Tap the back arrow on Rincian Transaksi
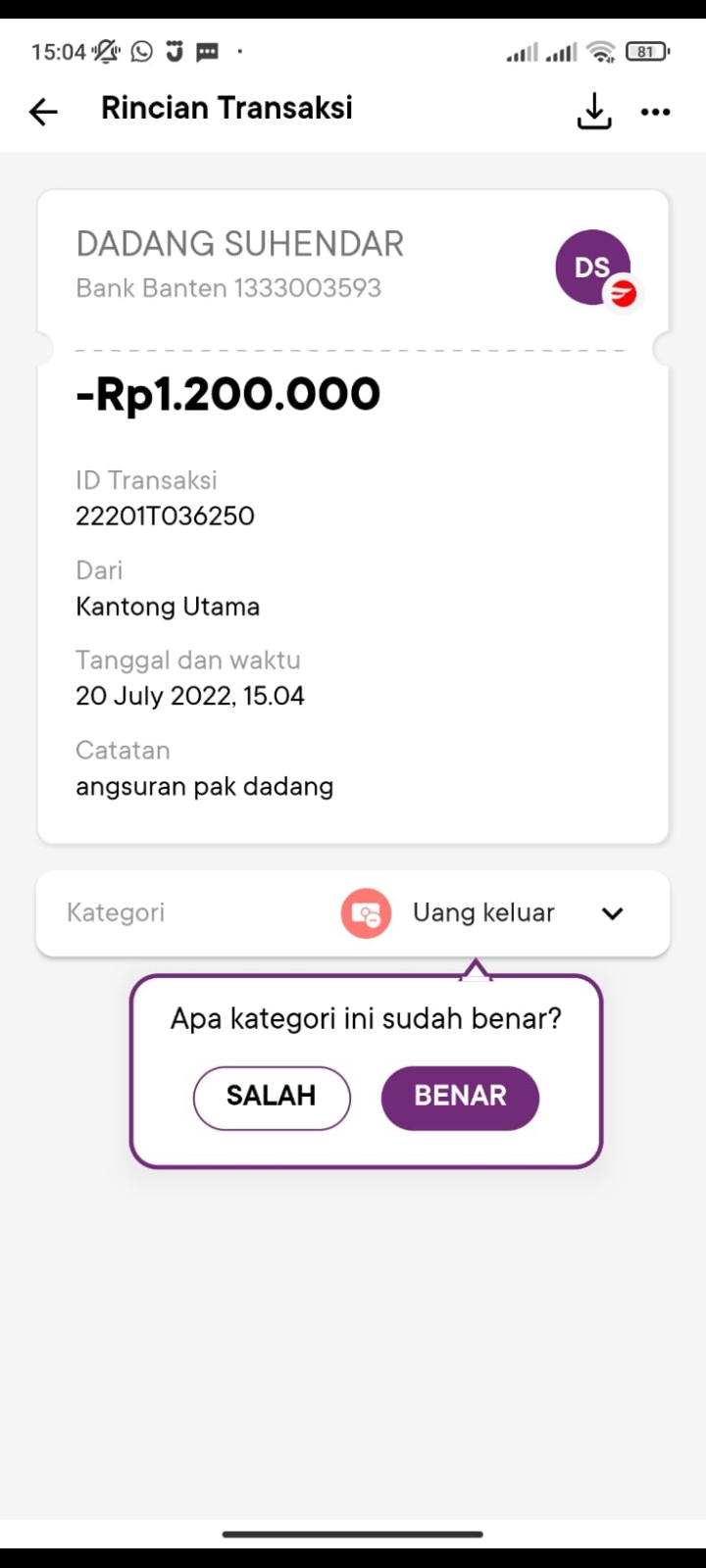The height and width of the screenshot is (1568, 706). (42, 112)
